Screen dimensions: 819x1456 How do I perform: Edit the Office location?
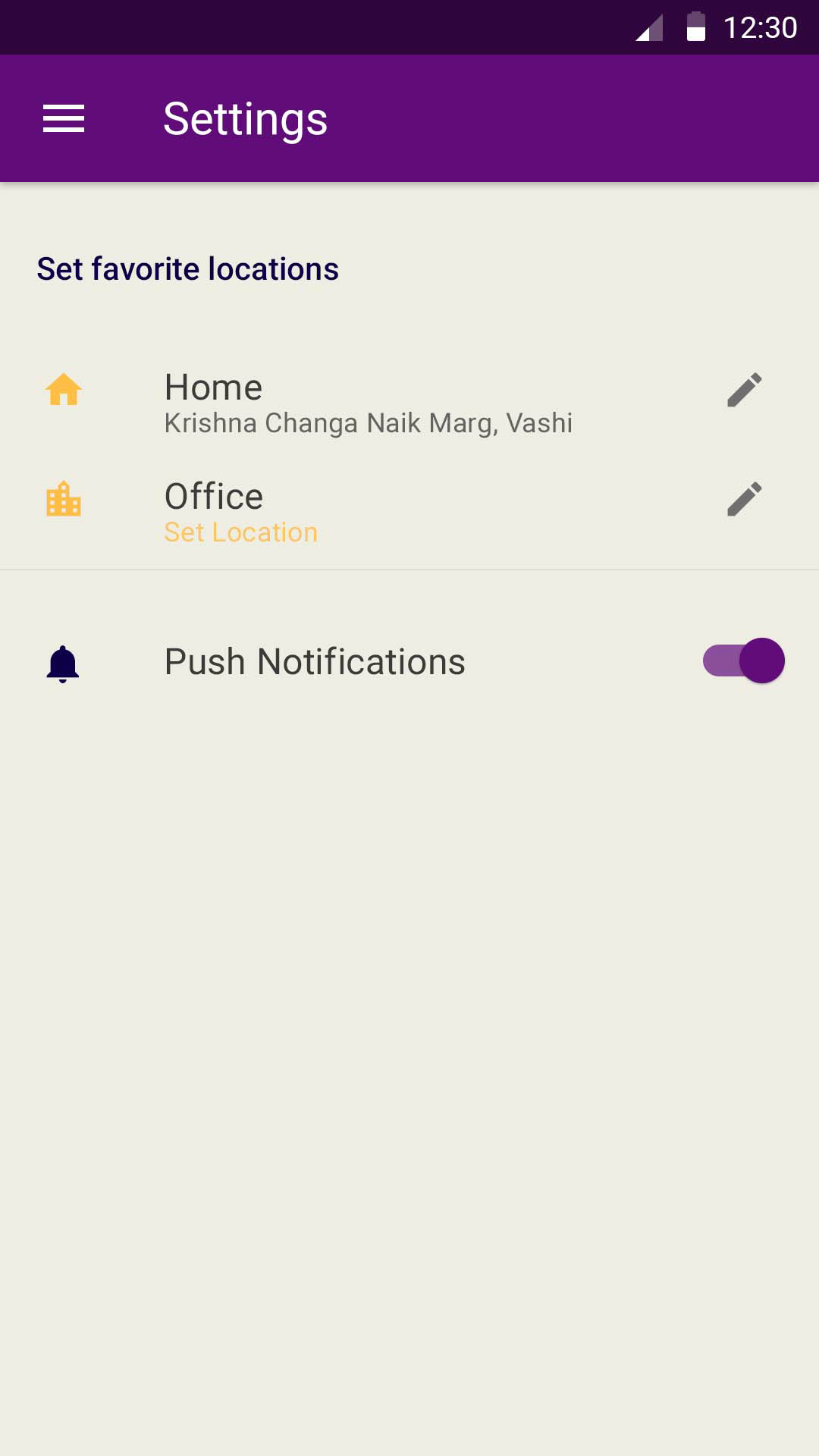point(744,499)
